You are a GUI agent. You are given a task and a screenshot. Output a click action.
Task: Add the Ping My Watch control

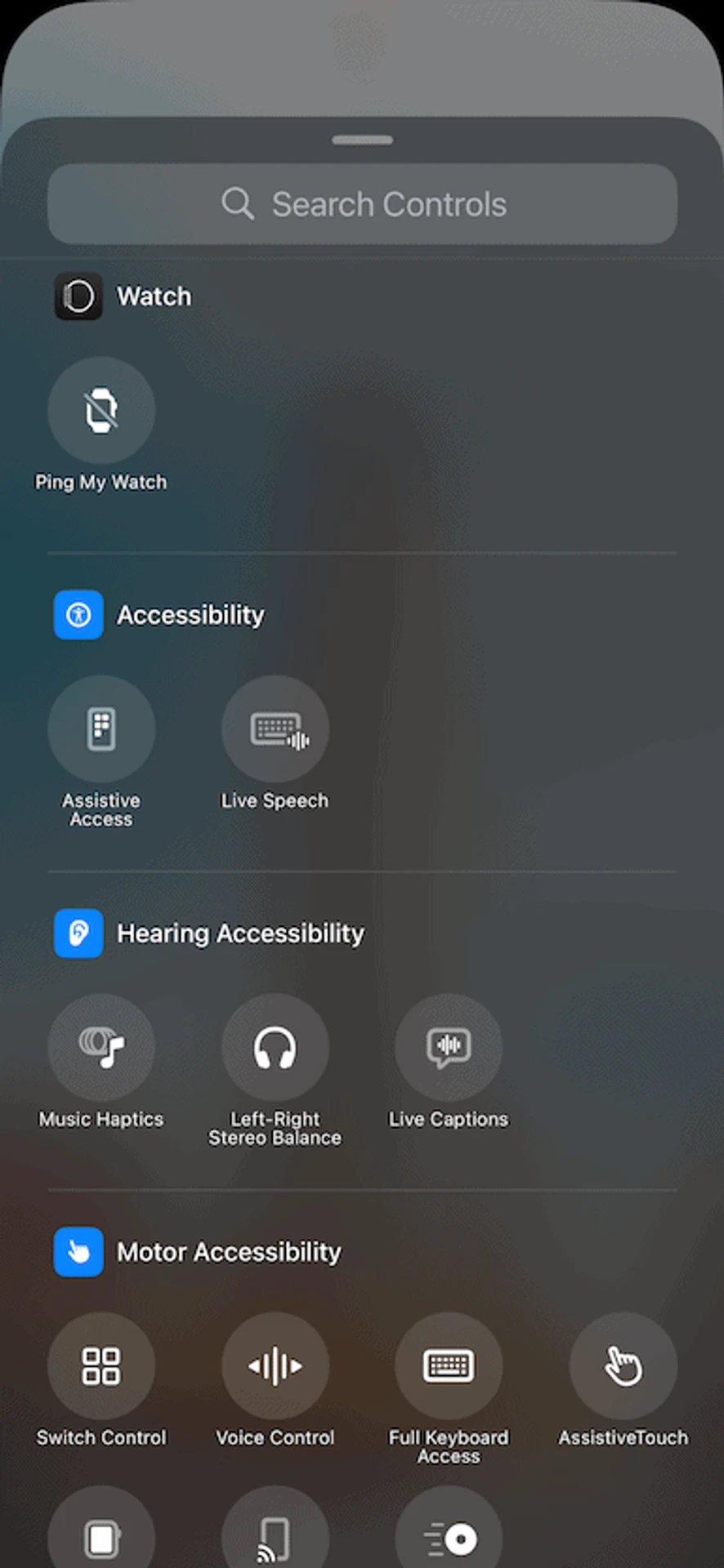(x=101, y=411)
